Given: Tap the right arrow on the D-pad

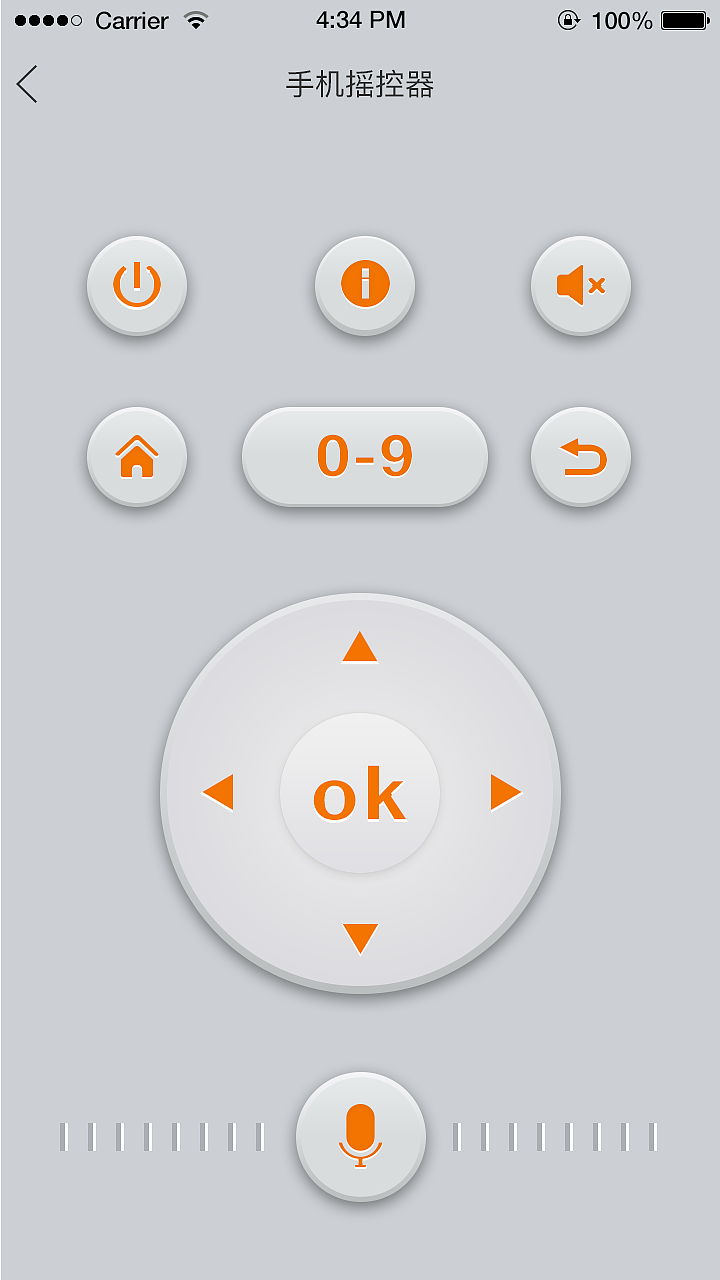Looking at the screenshot, I should [505, 792].
